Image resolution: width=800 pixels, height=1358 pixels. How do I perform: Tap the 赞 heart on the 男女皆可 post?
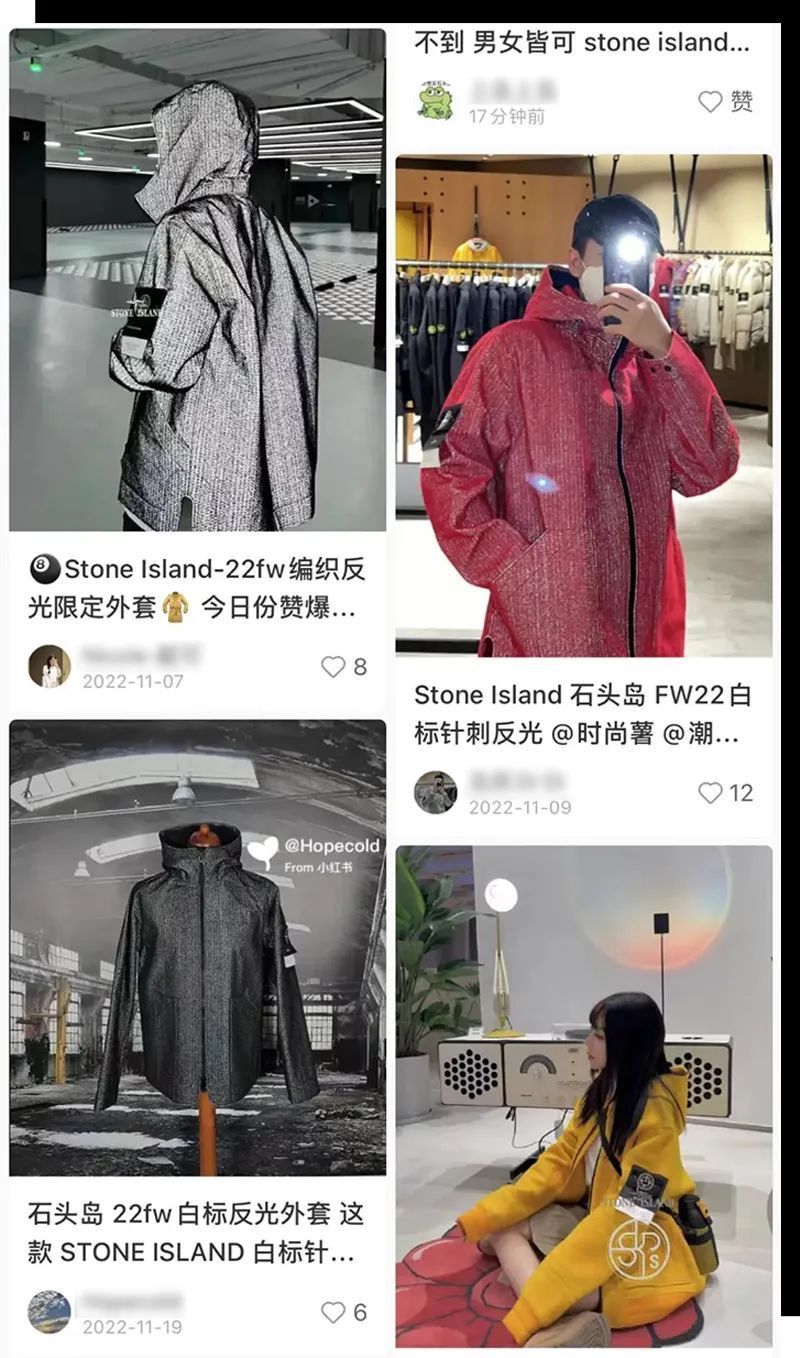pos(710,101)
